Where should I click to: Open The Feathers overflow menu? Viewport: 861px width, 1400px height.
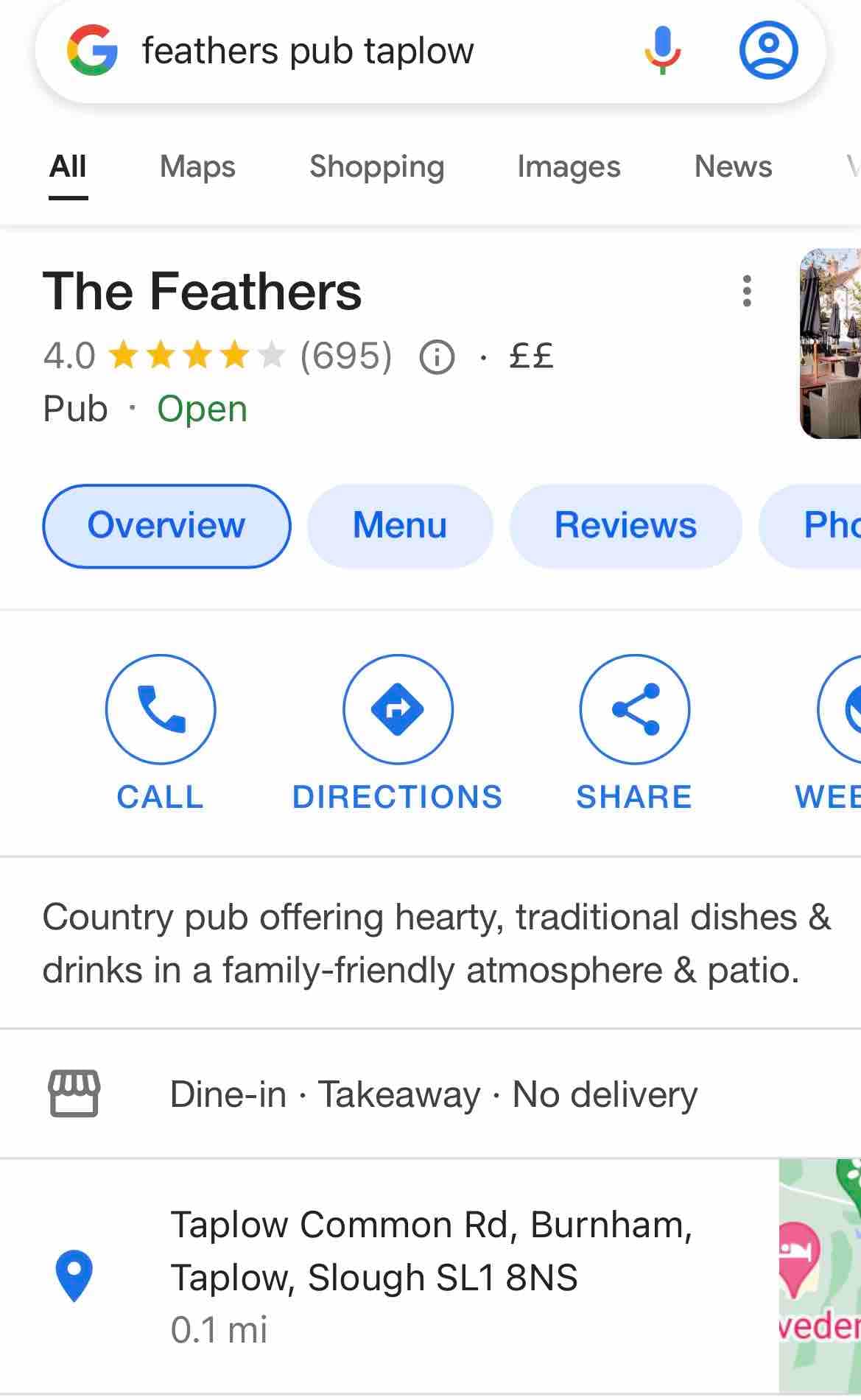tap(747, 291)
